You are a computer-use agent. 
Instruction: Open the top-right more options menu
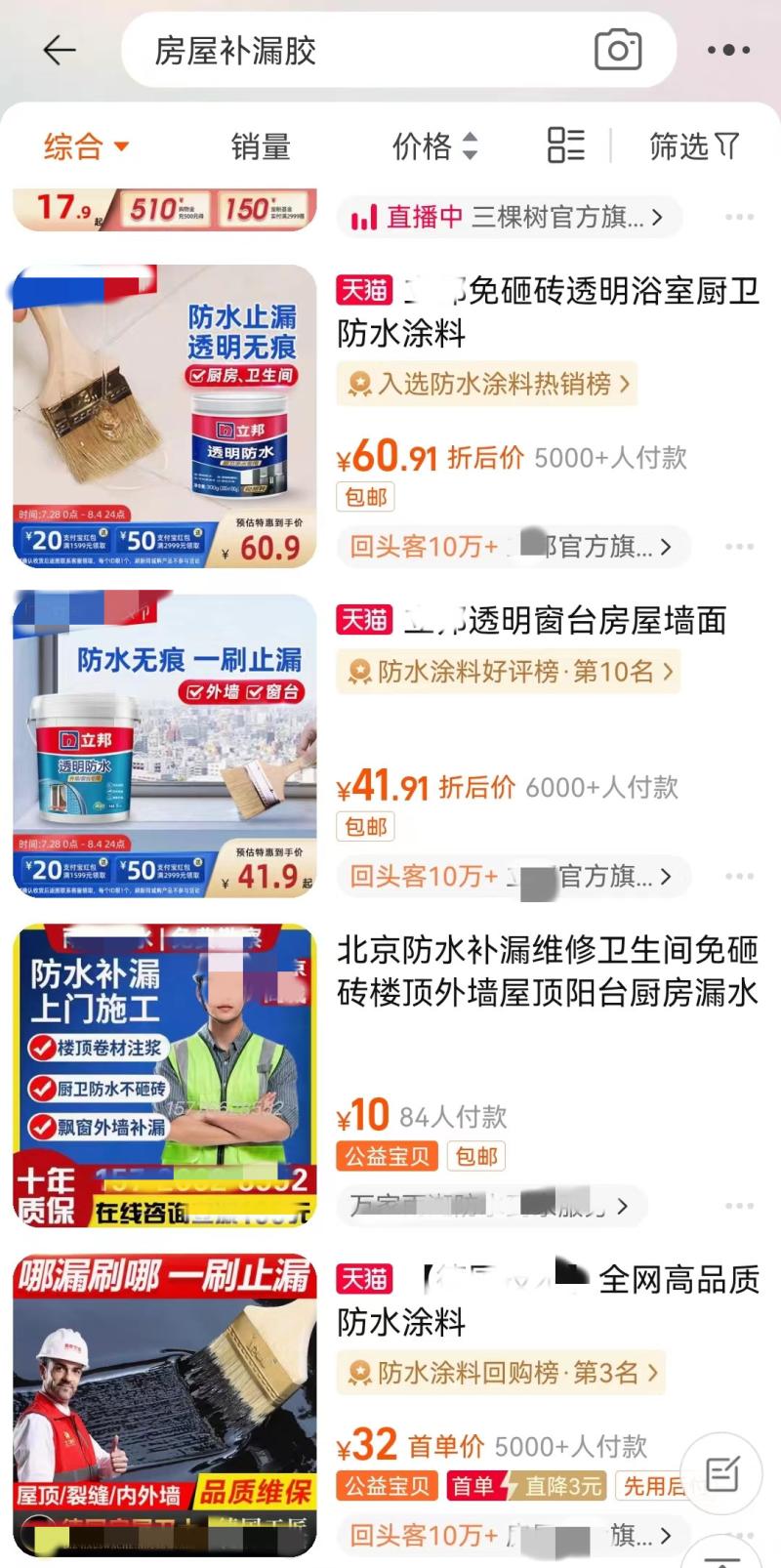click(x=728, y=51)
